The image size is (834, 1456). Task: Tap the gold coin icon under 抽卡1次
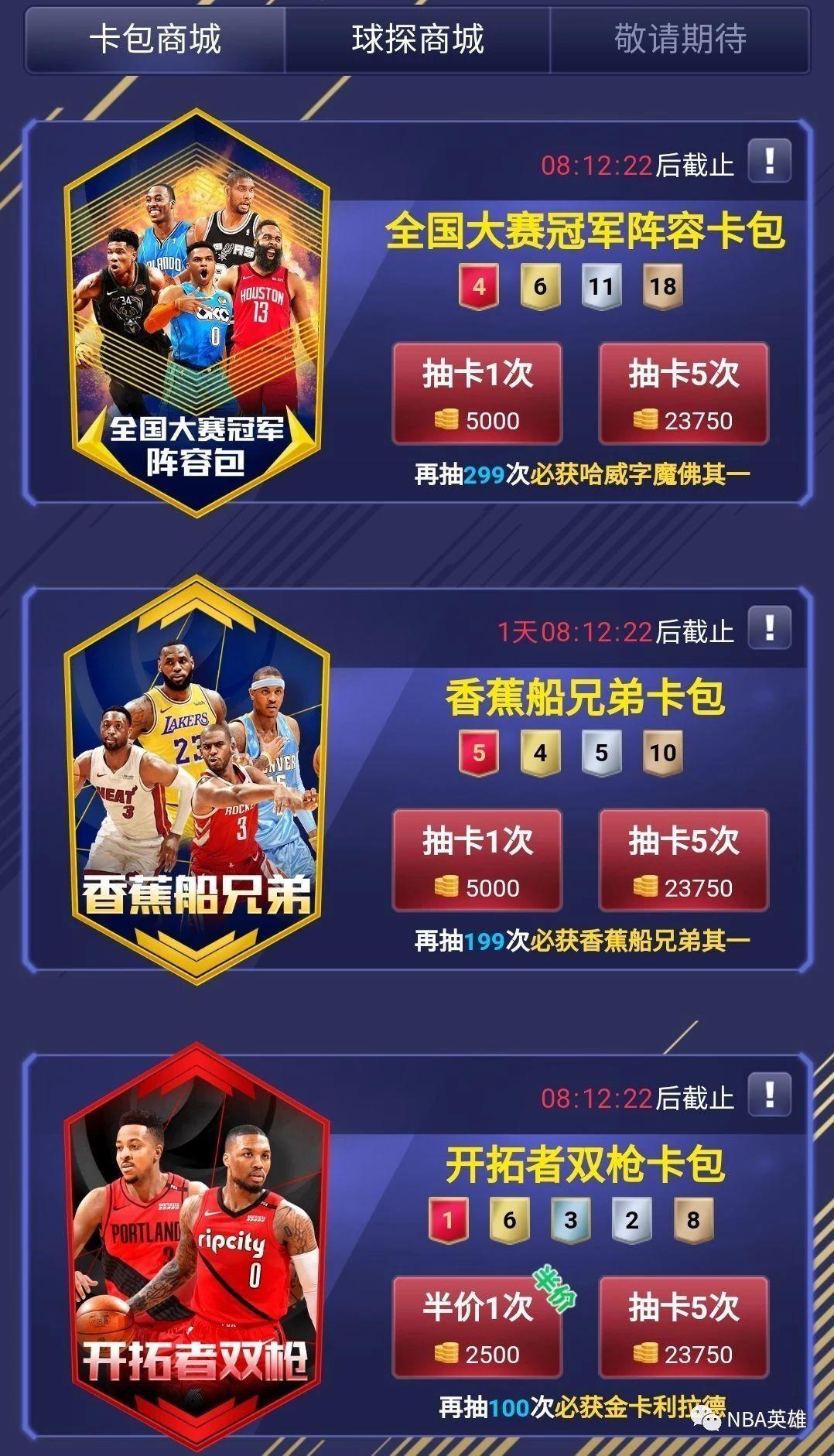[447, 420]
